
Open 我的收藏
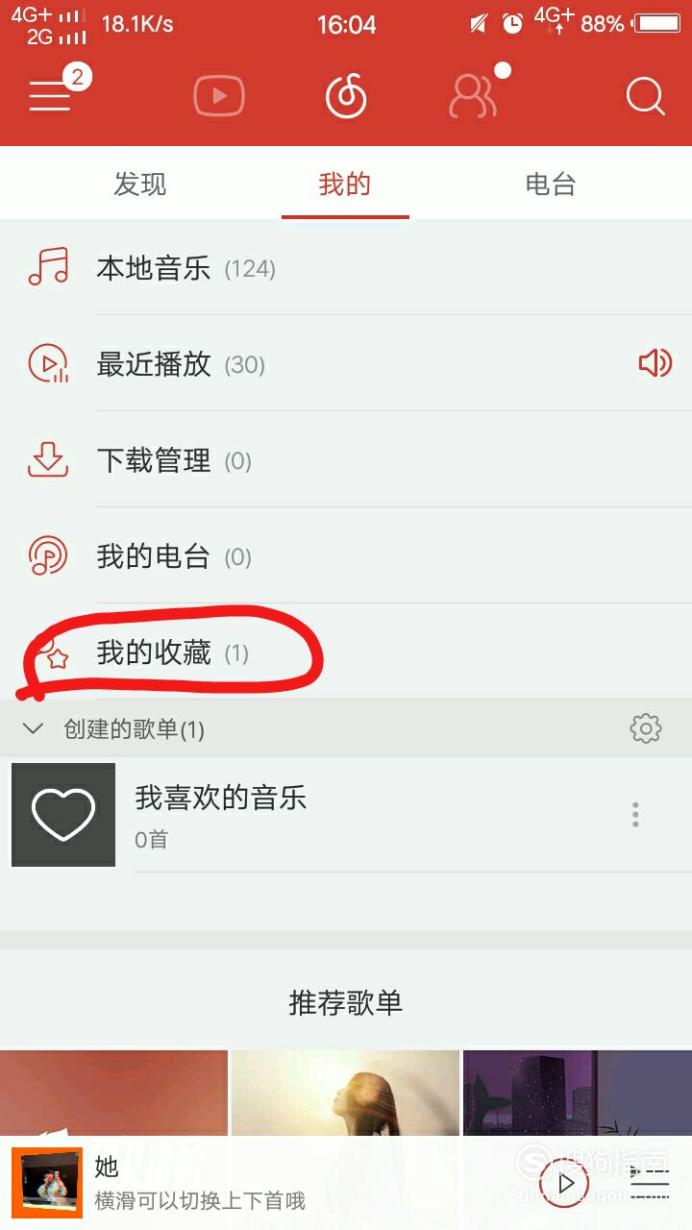click(x=346, y=652)
